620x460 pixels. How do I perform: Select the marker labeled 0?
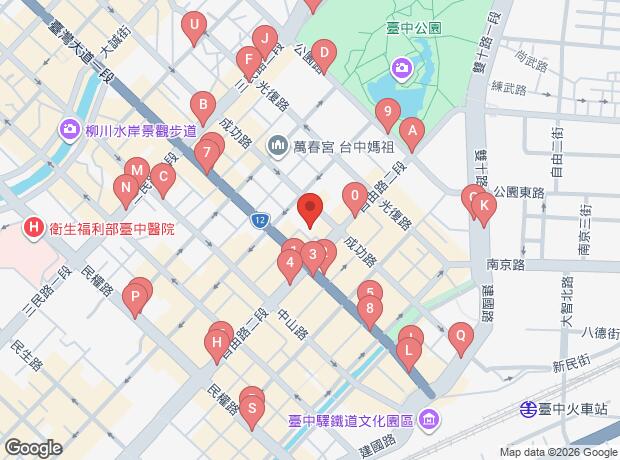tap(355, 199)
